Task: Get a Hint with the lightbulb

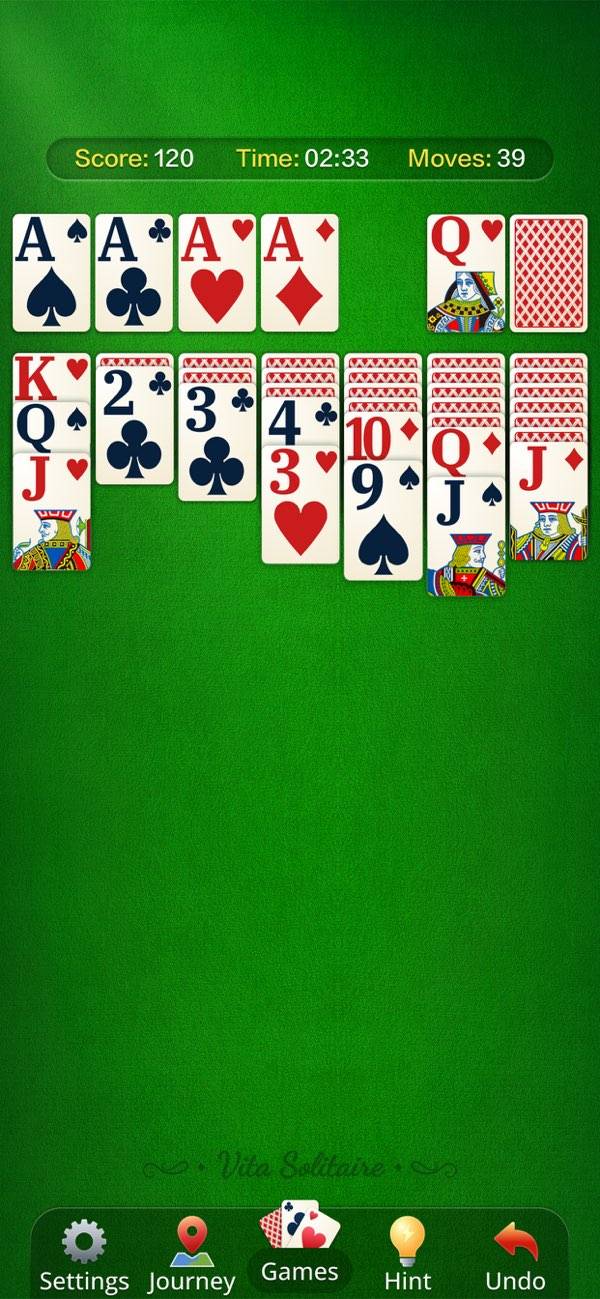Action: click(408, 1254)
